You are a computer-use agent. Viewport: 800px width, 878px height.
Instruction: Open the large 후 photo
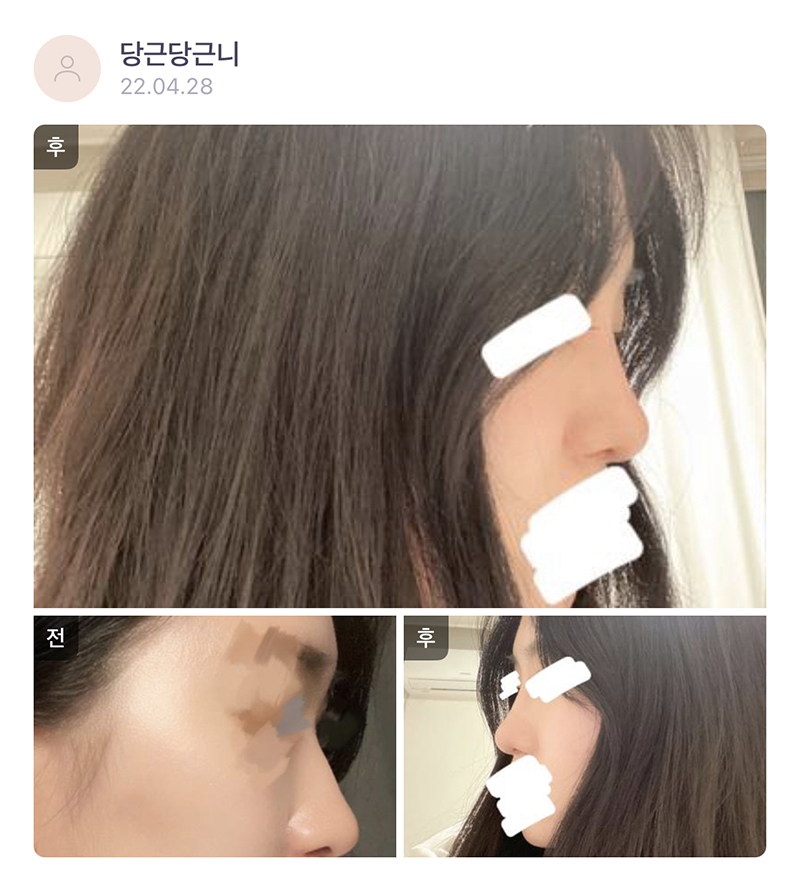click(x=400, y=366)
